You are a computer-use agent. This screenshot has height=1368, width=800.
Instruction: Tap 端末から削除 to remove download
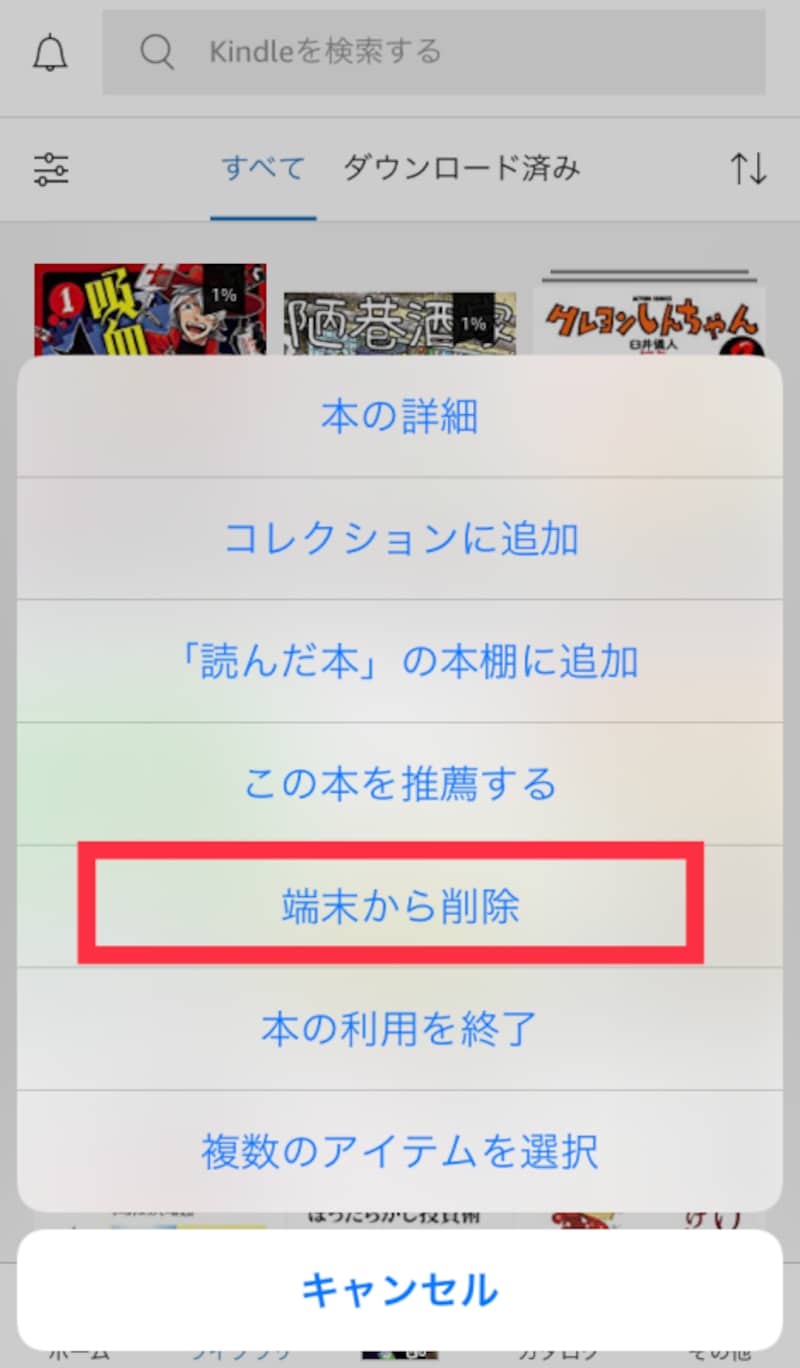tap(400, 906)
